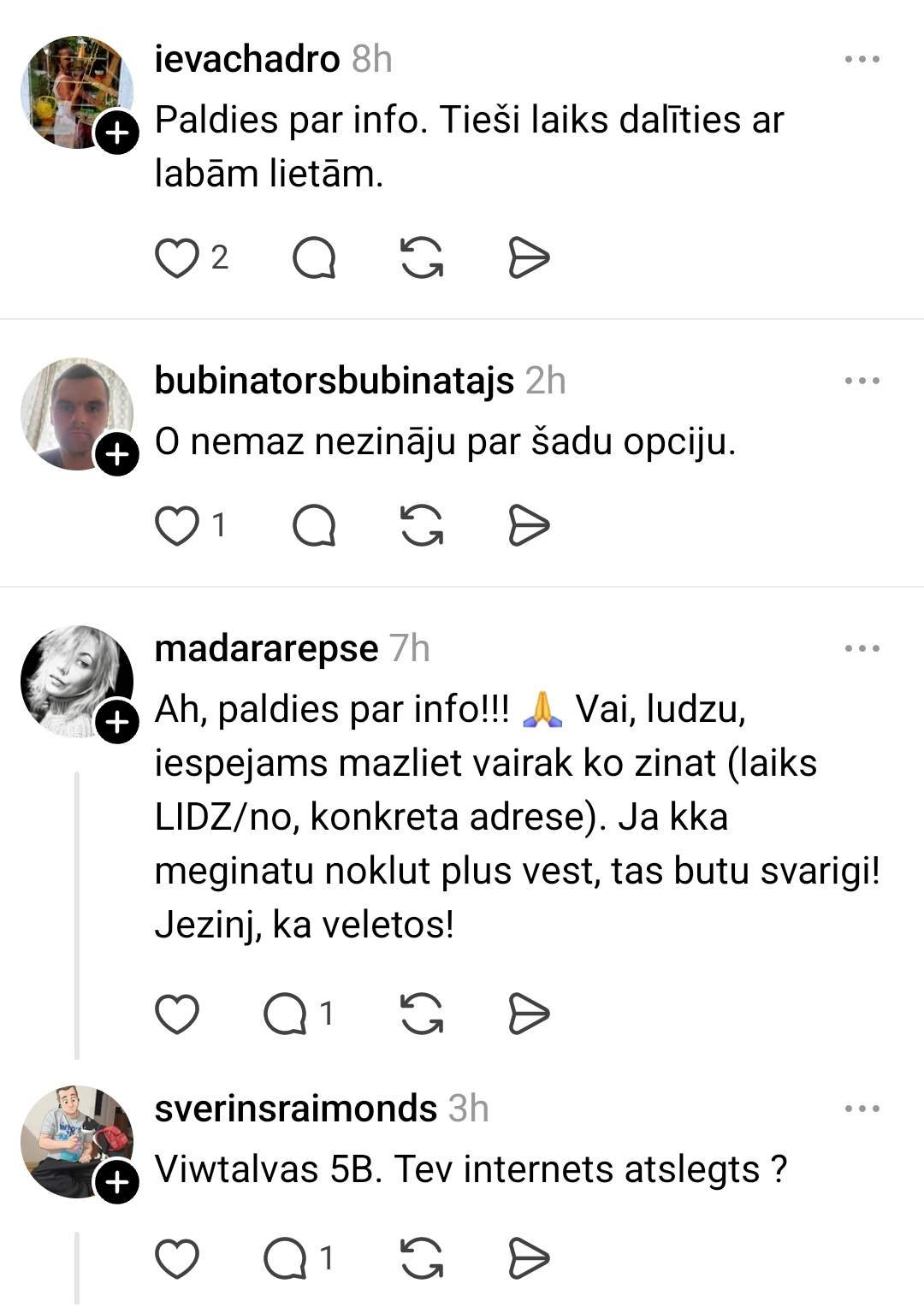Open more options for bubinatorsbubinatajs's comment
Viewport: 924px width, 1313px height.
click(862, 381)
